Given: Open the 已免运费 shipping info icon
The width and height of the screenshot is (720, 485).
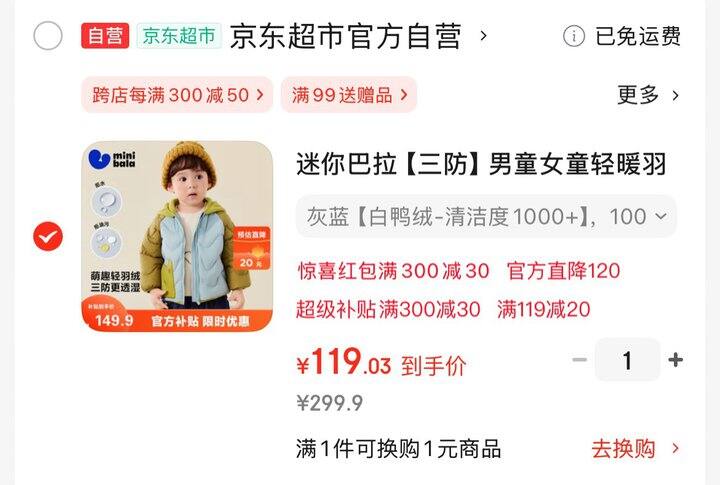Looking at the screenshot, I should pyautogui.click(x=573, y=37).
